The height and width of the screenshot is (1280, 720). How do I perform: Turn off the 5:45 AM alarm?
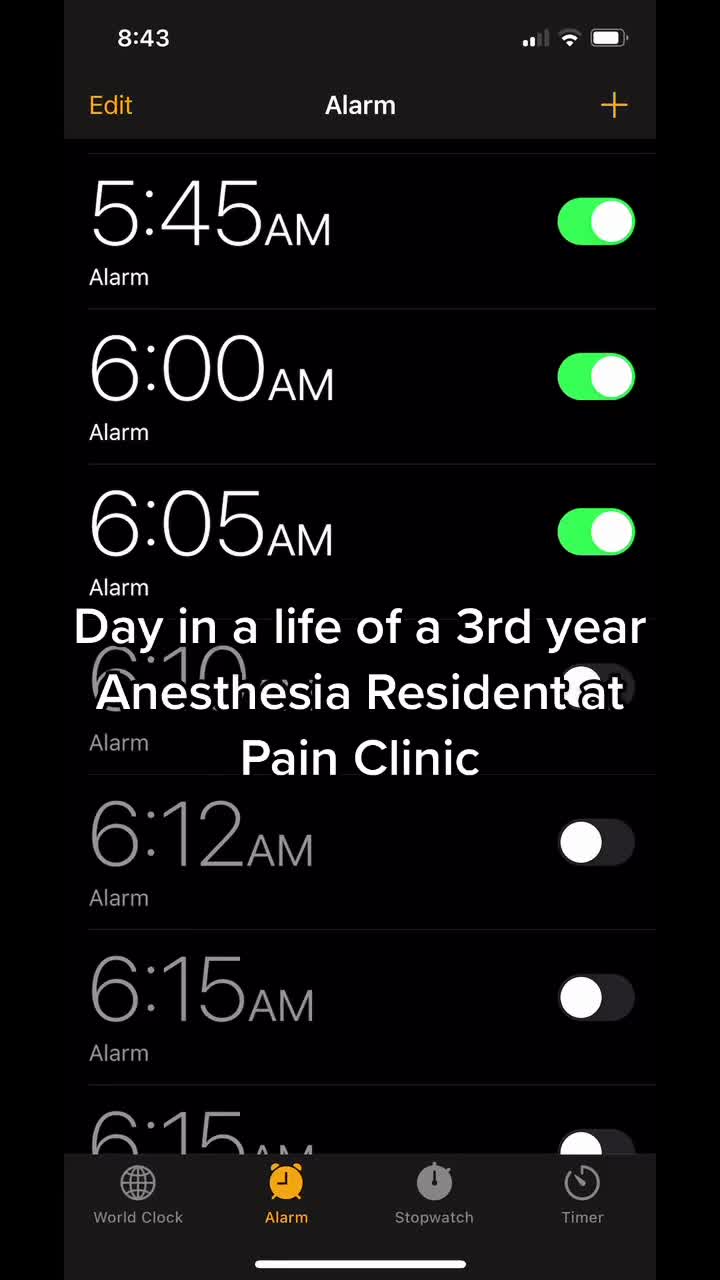coord(596,222)
